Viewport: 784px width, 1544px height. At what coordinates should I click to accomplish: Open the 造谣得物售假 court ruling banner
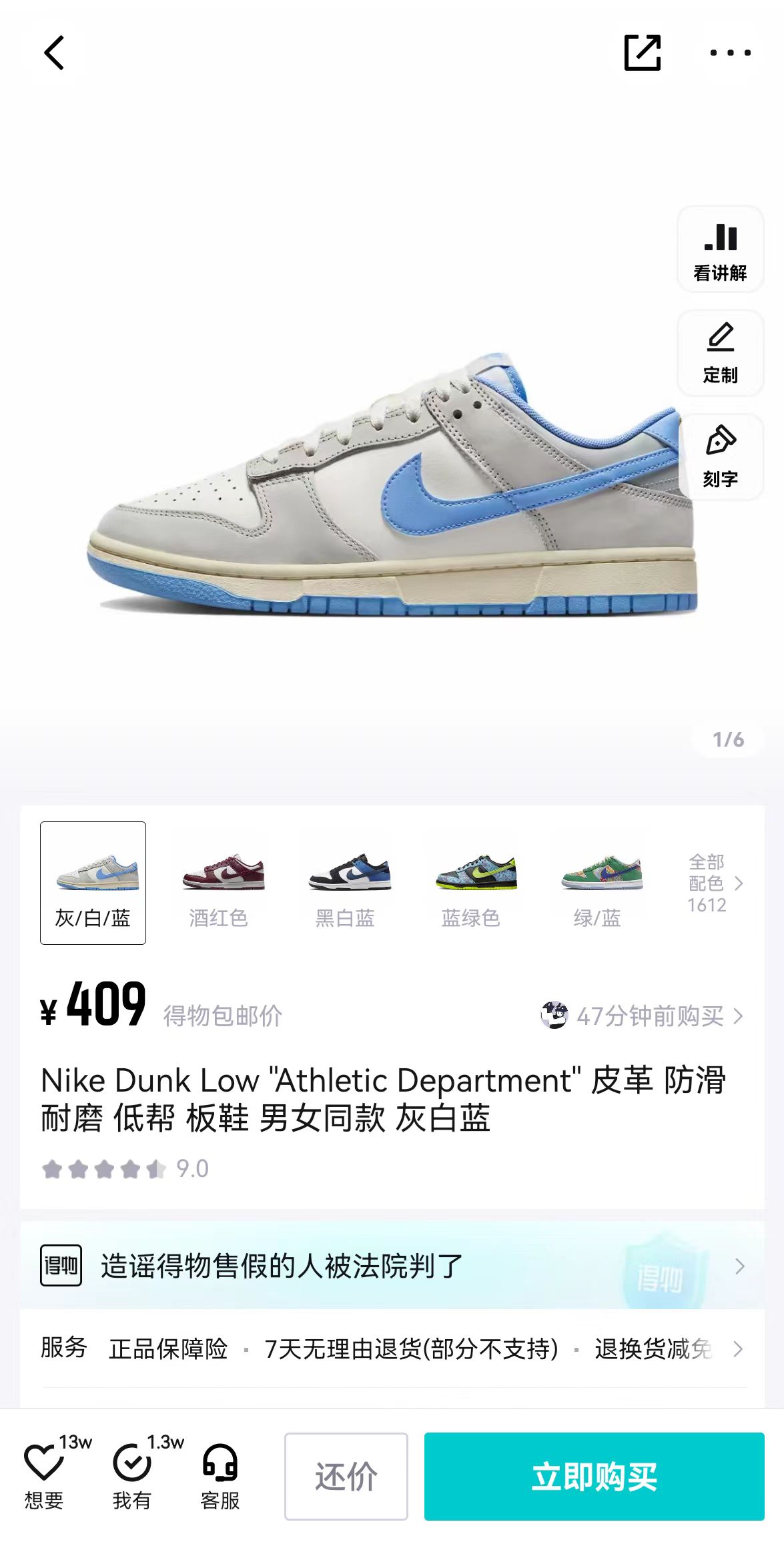click(x=392, y=1265)
